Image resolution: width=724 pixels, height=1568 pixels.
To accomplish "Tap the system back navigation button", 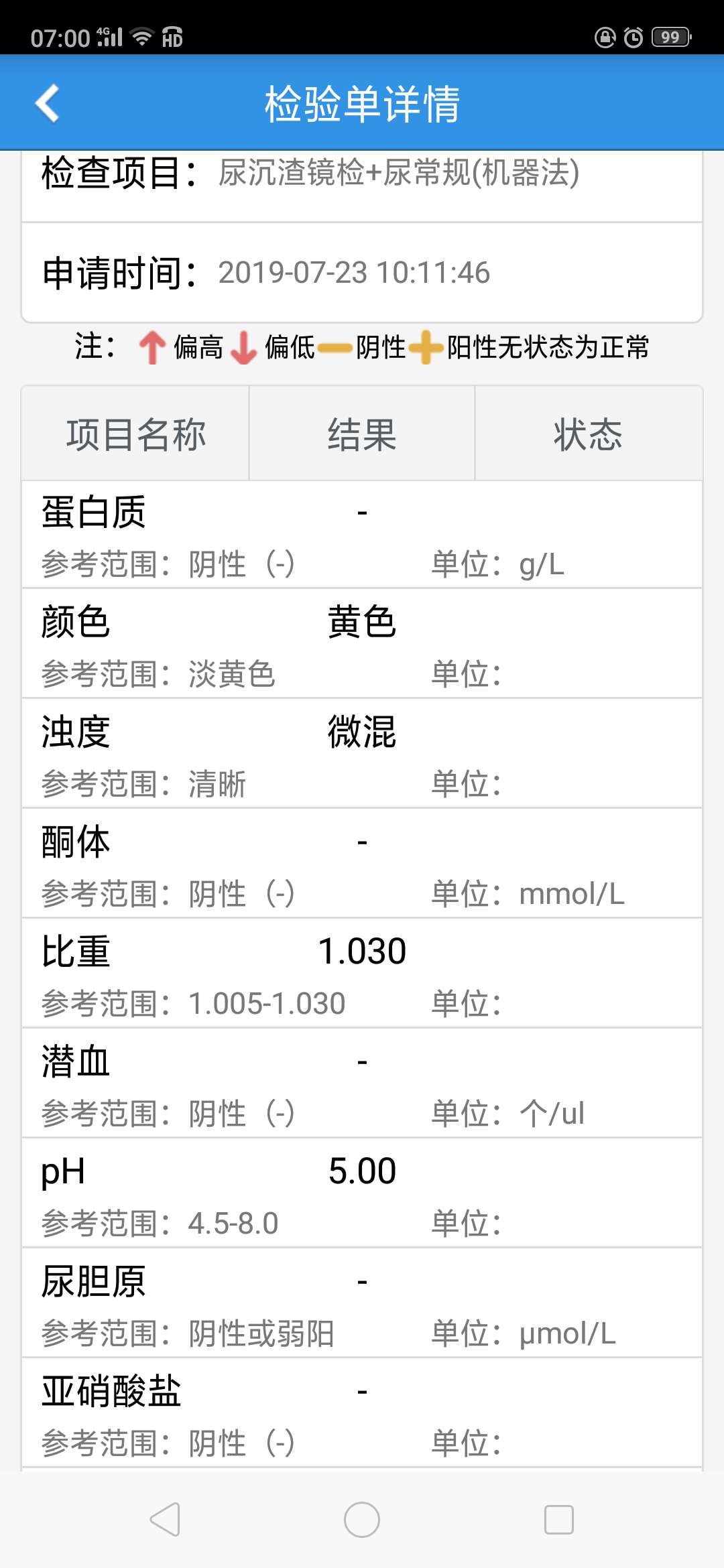I will (x=165, y=1518).
